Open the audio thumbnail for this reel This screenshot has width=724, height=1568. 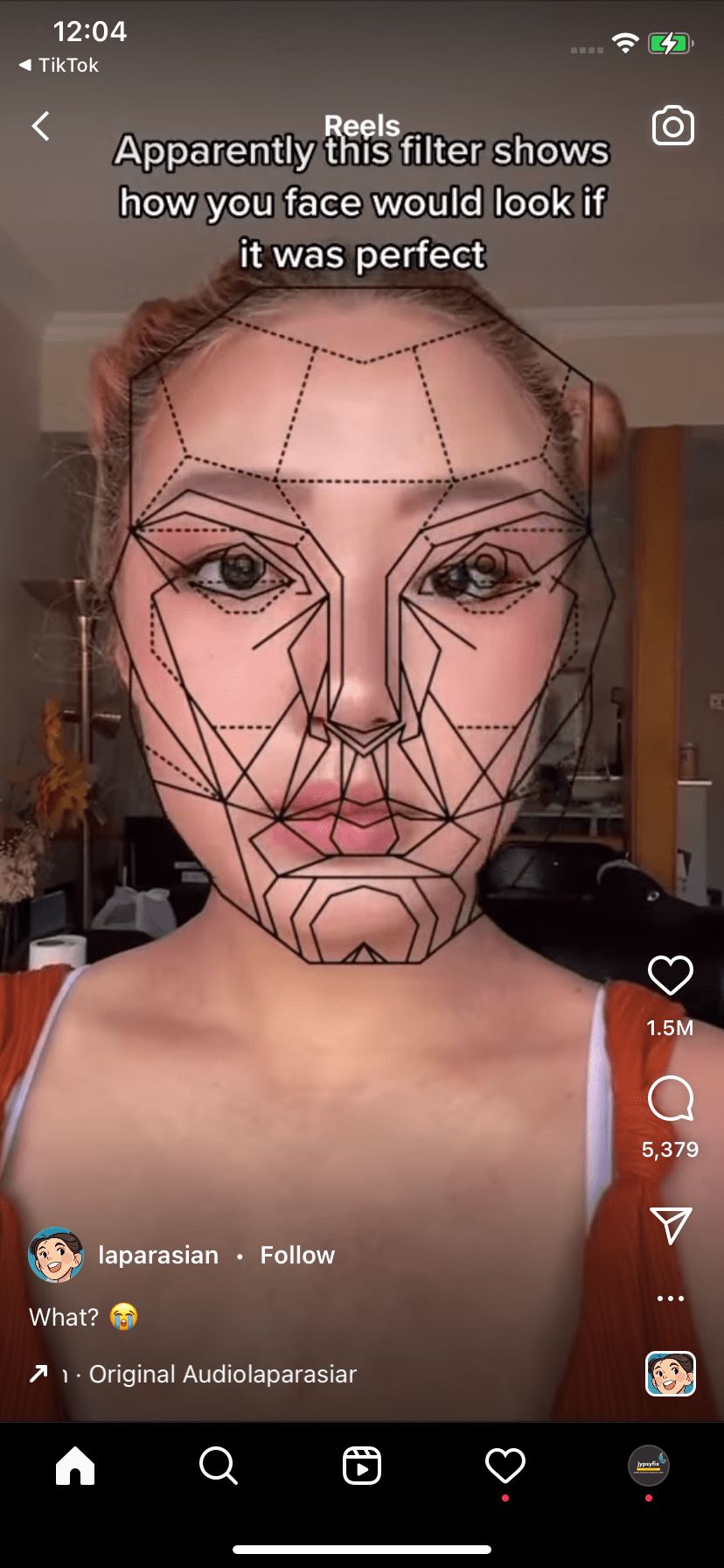click(670, 1373)
